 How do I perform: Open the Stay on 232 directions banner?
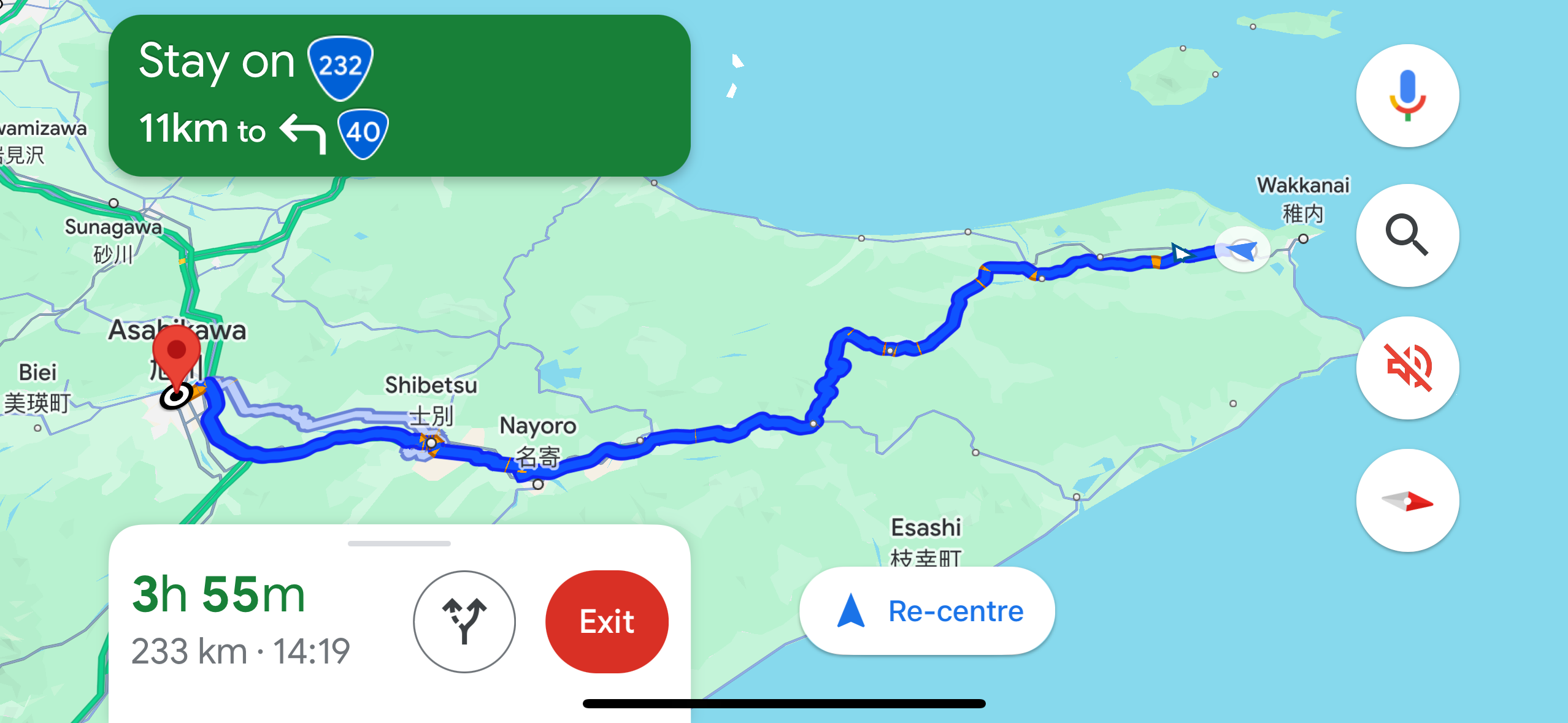click(x=399, y=96)
